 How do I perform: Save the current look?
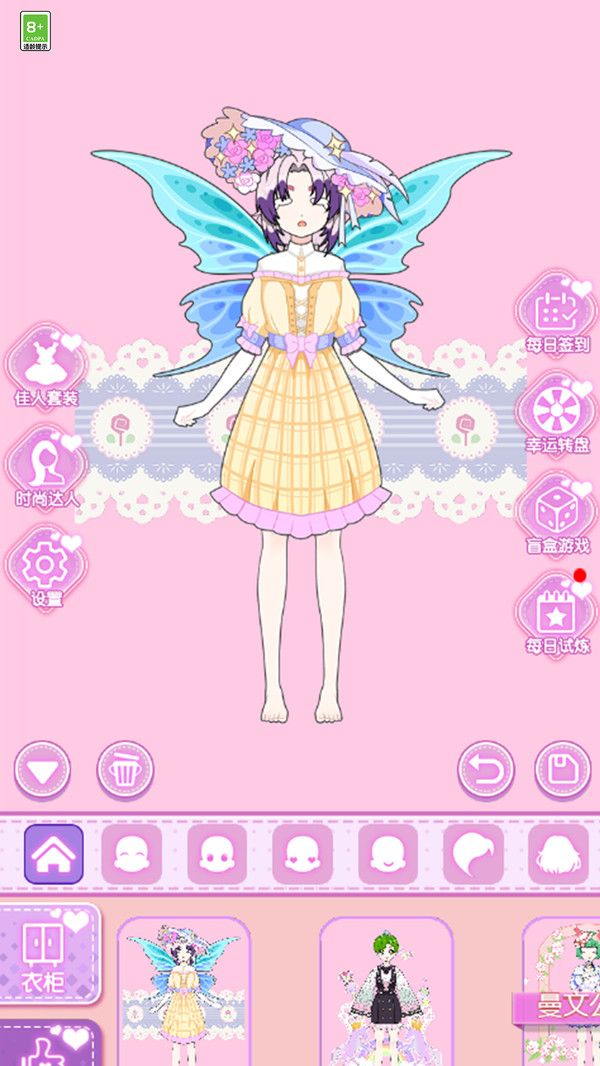click(563, 770)
